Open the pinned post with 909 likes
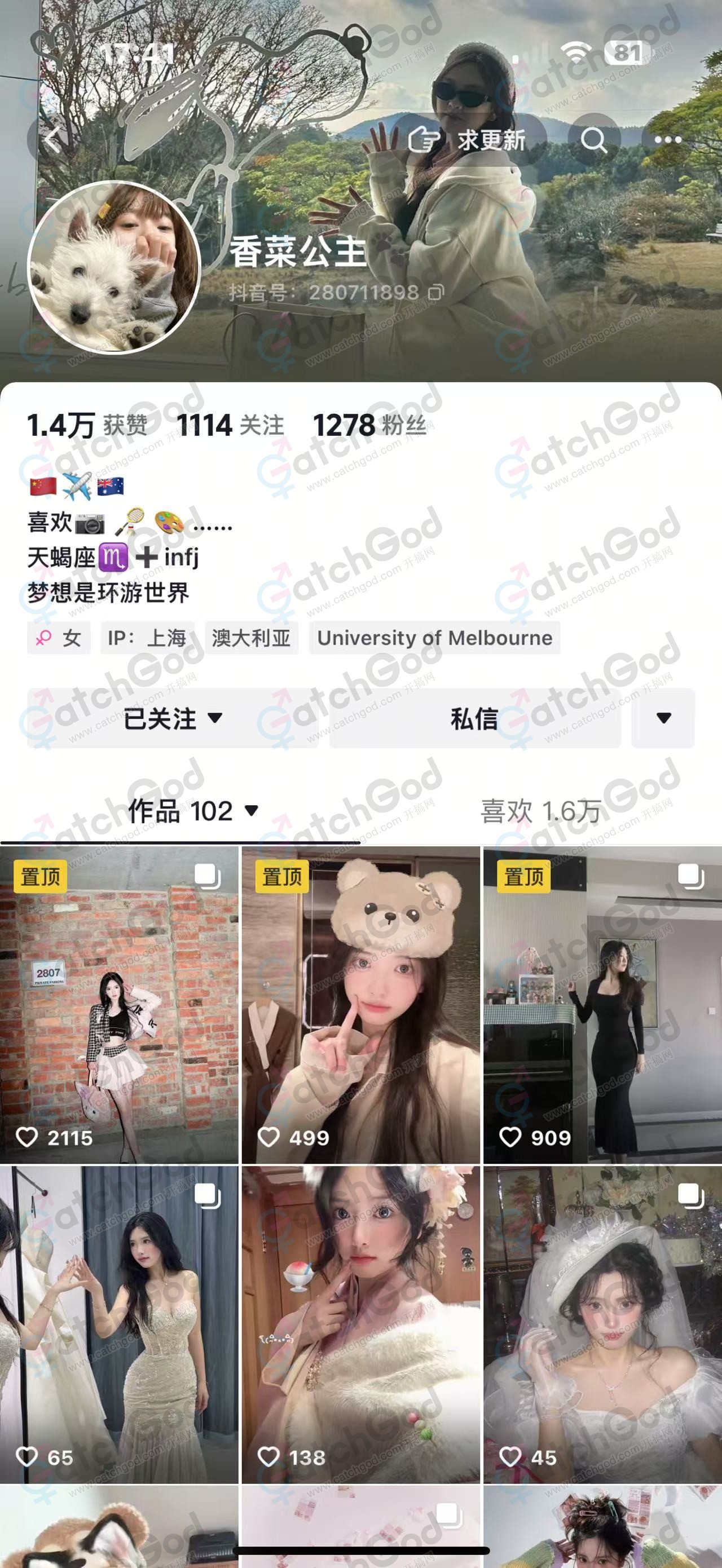 click(602, 1004)
